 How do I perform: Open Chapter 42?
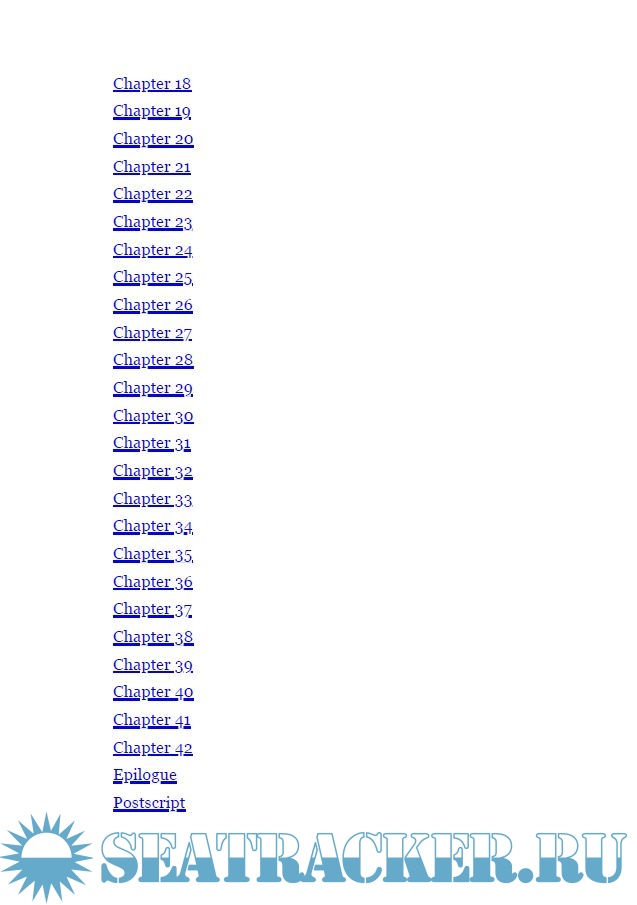[152, 748]
